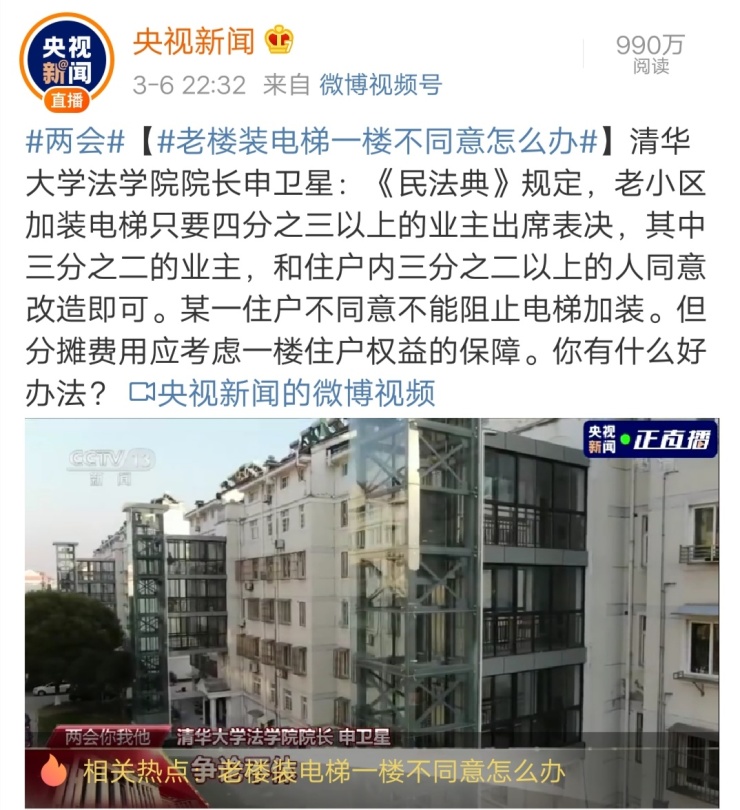Viewport: 740px width, 810px height.
Task: Open the #两会# hashtag topic
Action: tap(73, 143)
